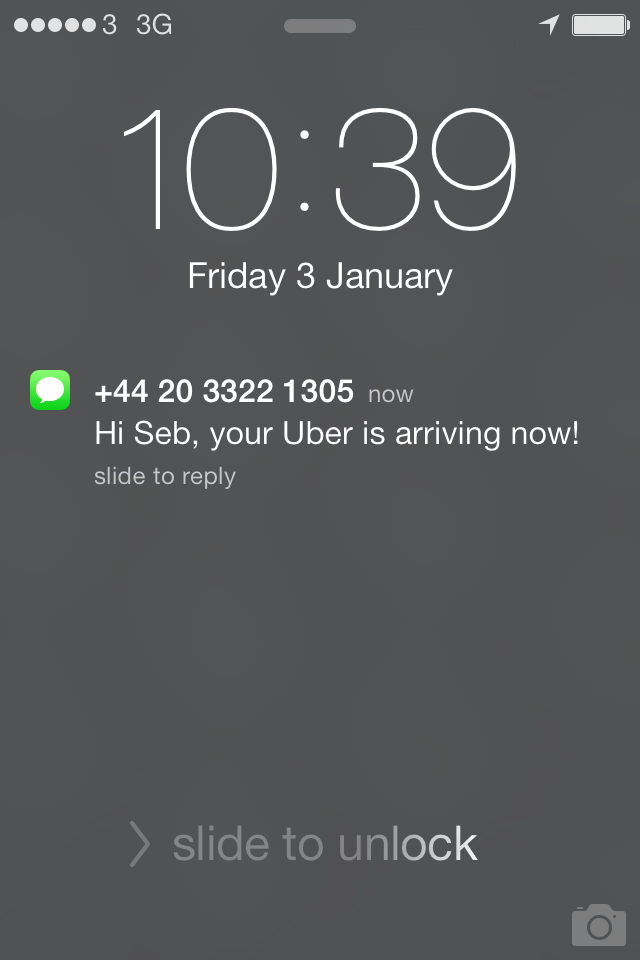This screenshot has height=960, width=640.
Task: Tap the Uber arrival message notification
Action: tap(336, 434)
